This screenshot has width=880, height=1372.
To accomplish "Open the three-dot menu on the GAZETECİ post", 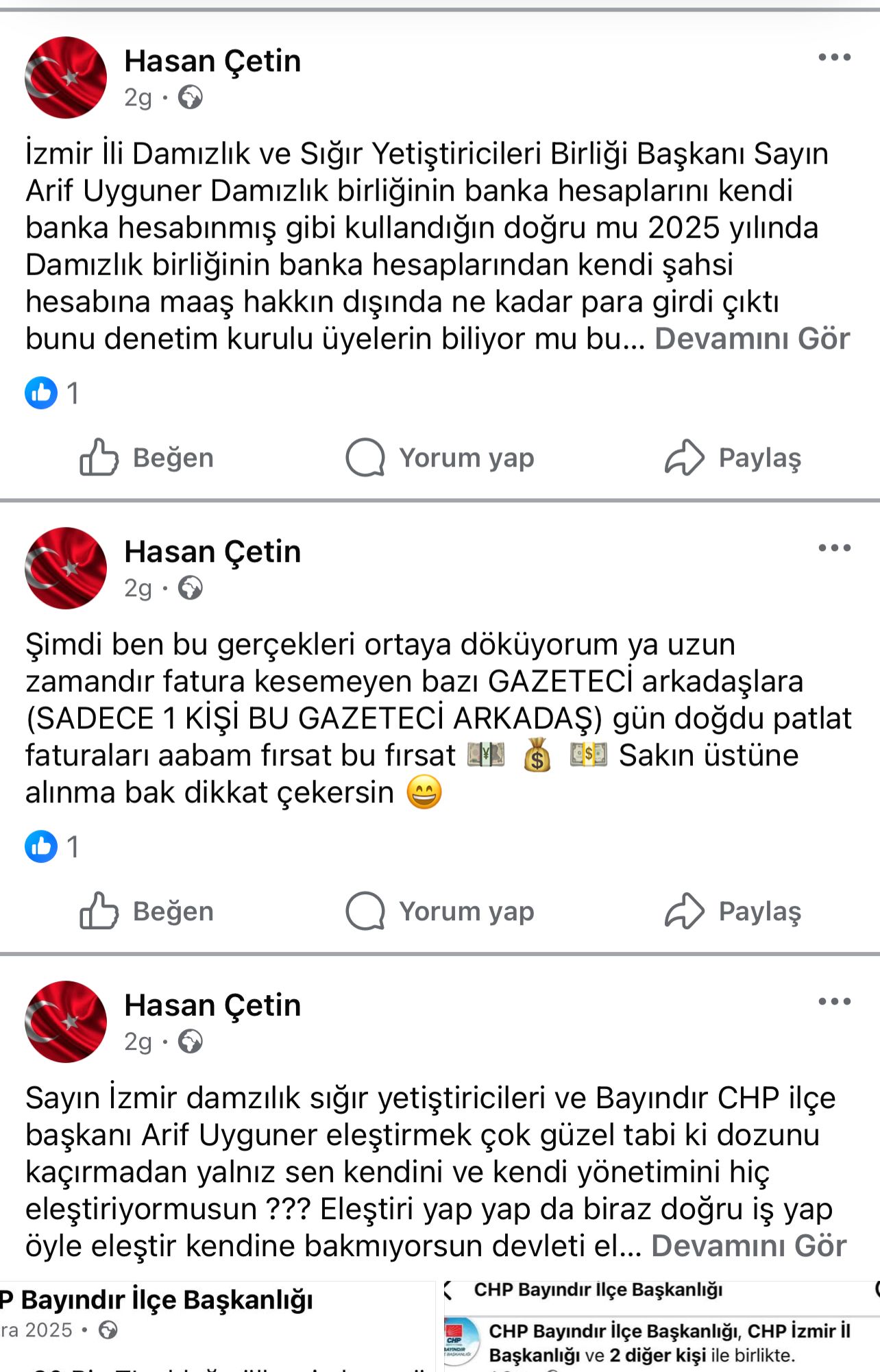I will point(834,548).
